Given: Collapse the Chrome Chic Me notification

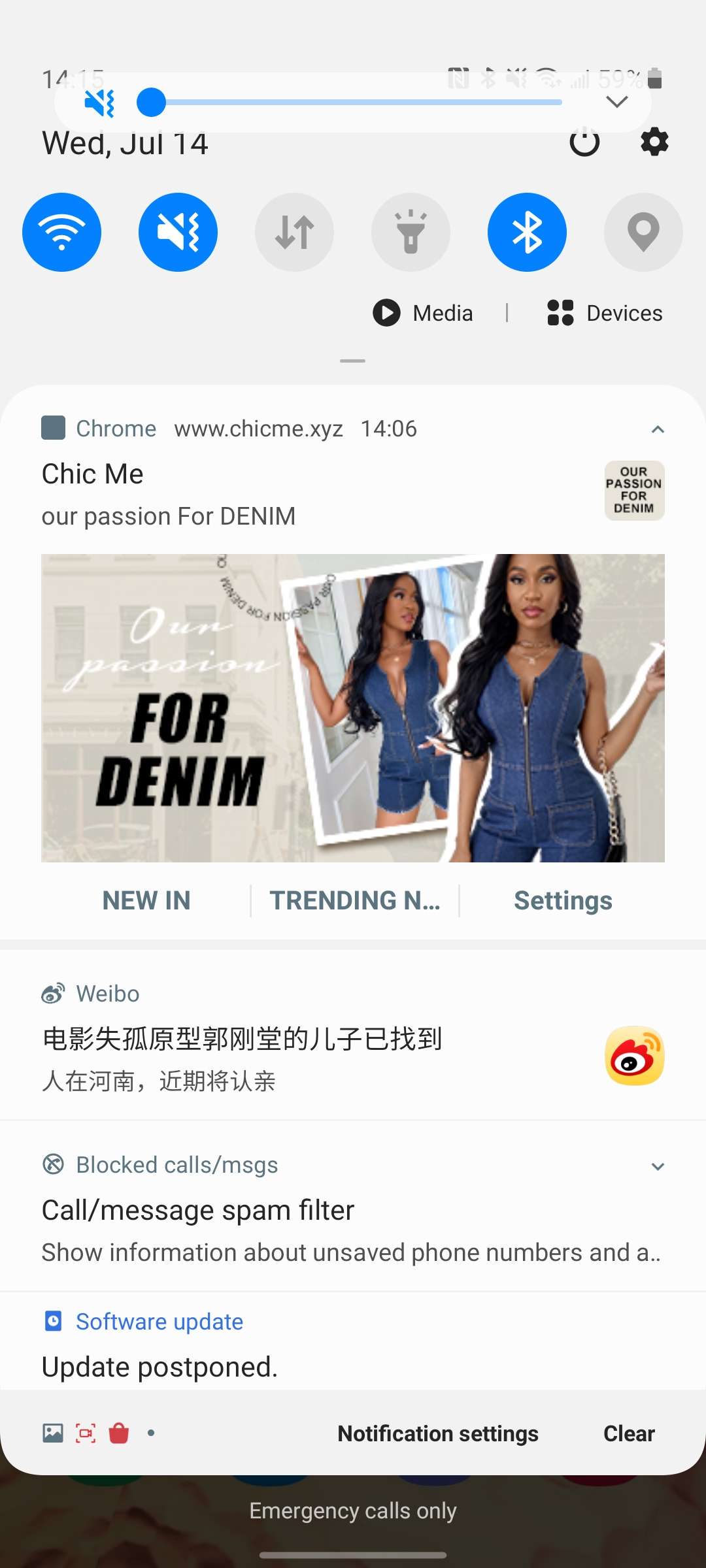Looking at the screenshot, I should (x=658, y=429).
